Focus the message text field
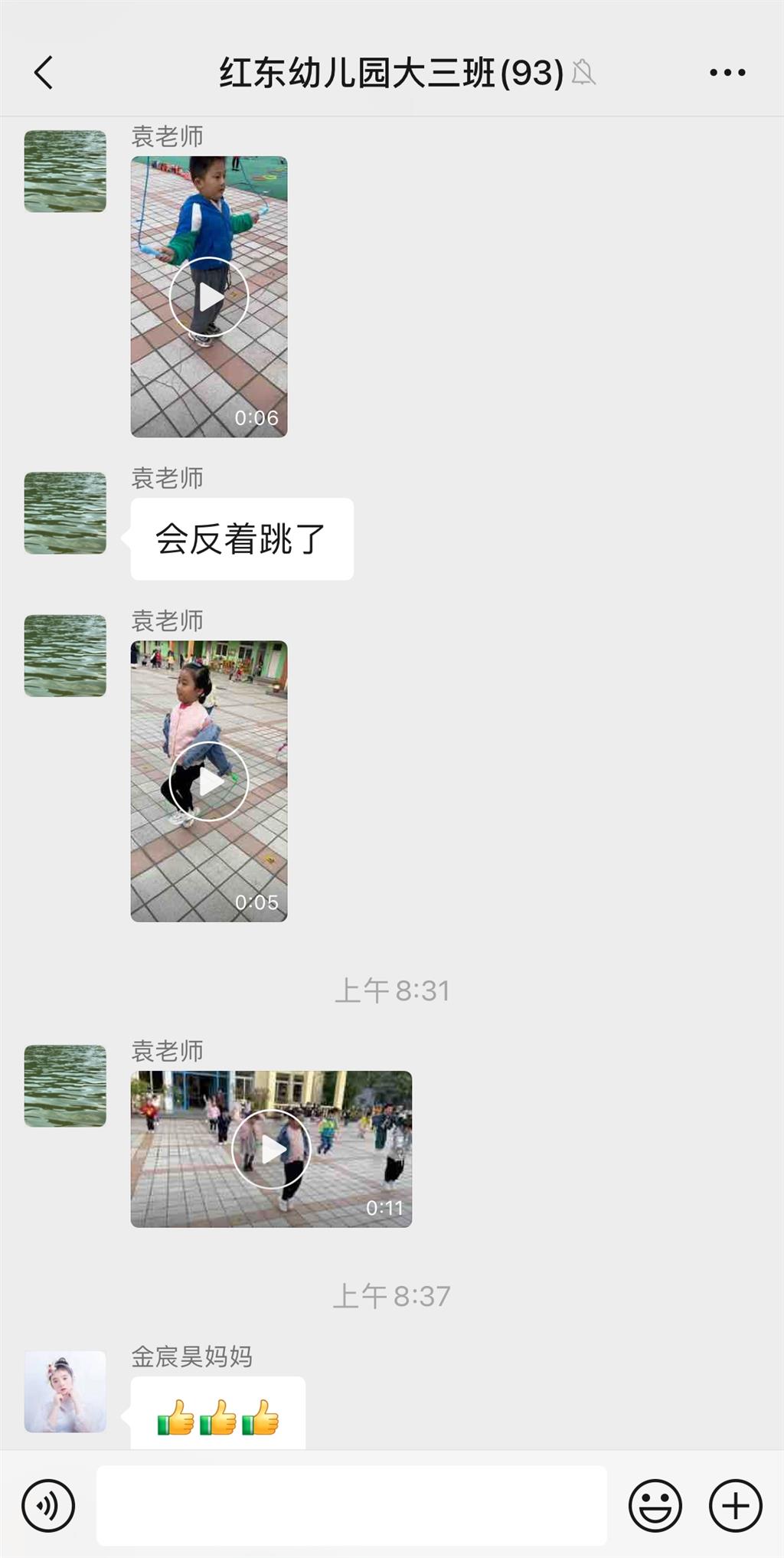 (351, 1506)
